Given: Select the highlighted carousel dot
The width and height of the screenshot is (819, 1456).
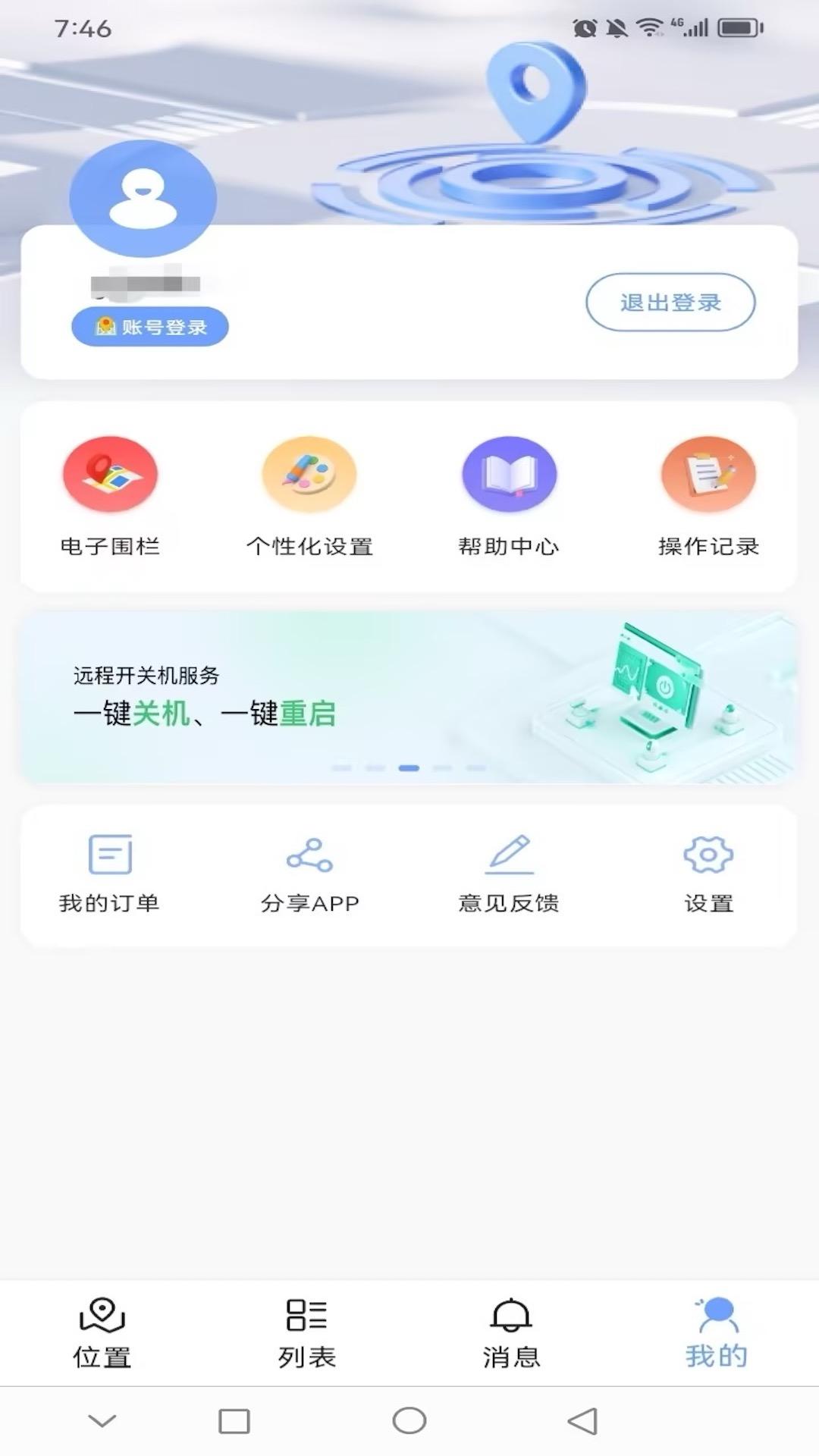Looking at the screenshot, I should pyautogui.click(x=409, y=767).
